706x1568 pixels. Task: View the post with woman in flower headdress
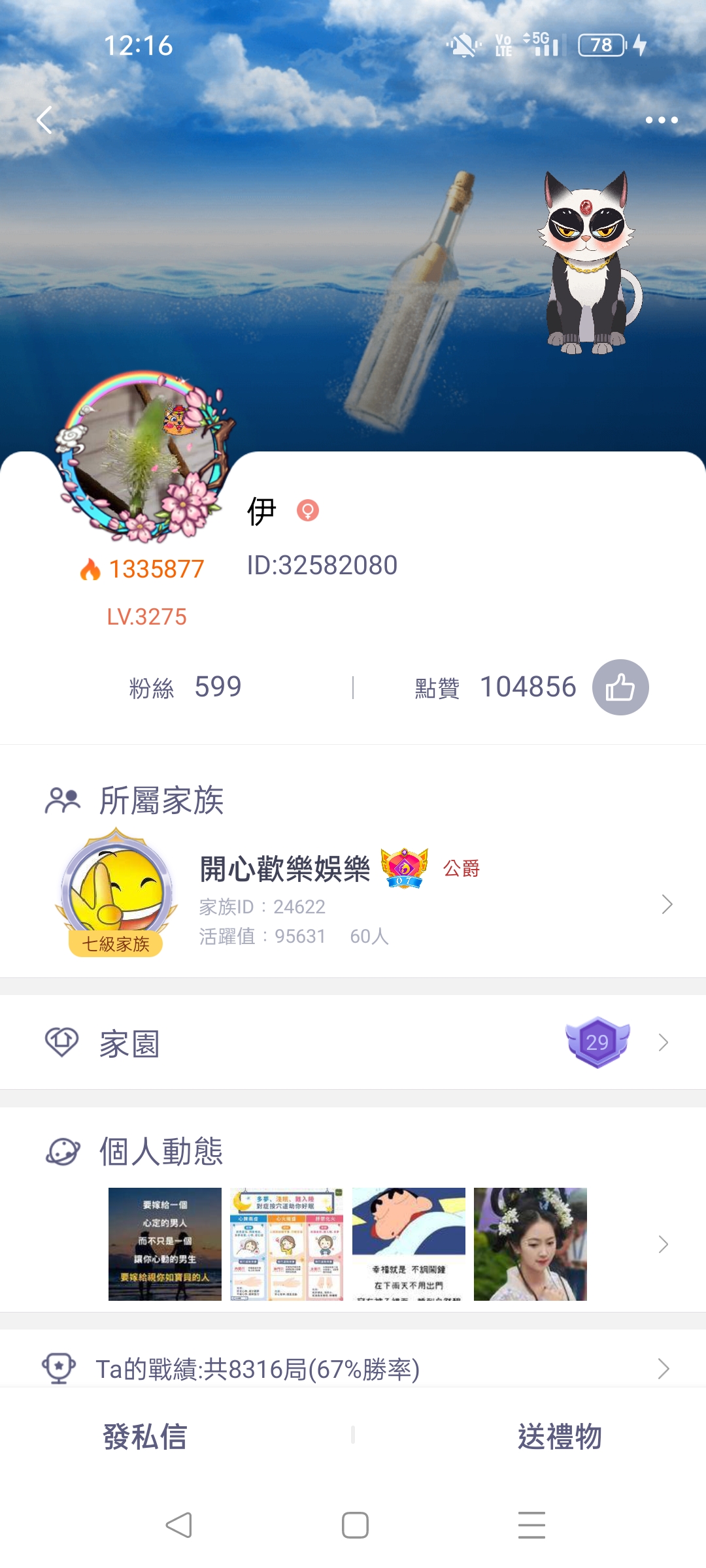(x=530, y=1244)
